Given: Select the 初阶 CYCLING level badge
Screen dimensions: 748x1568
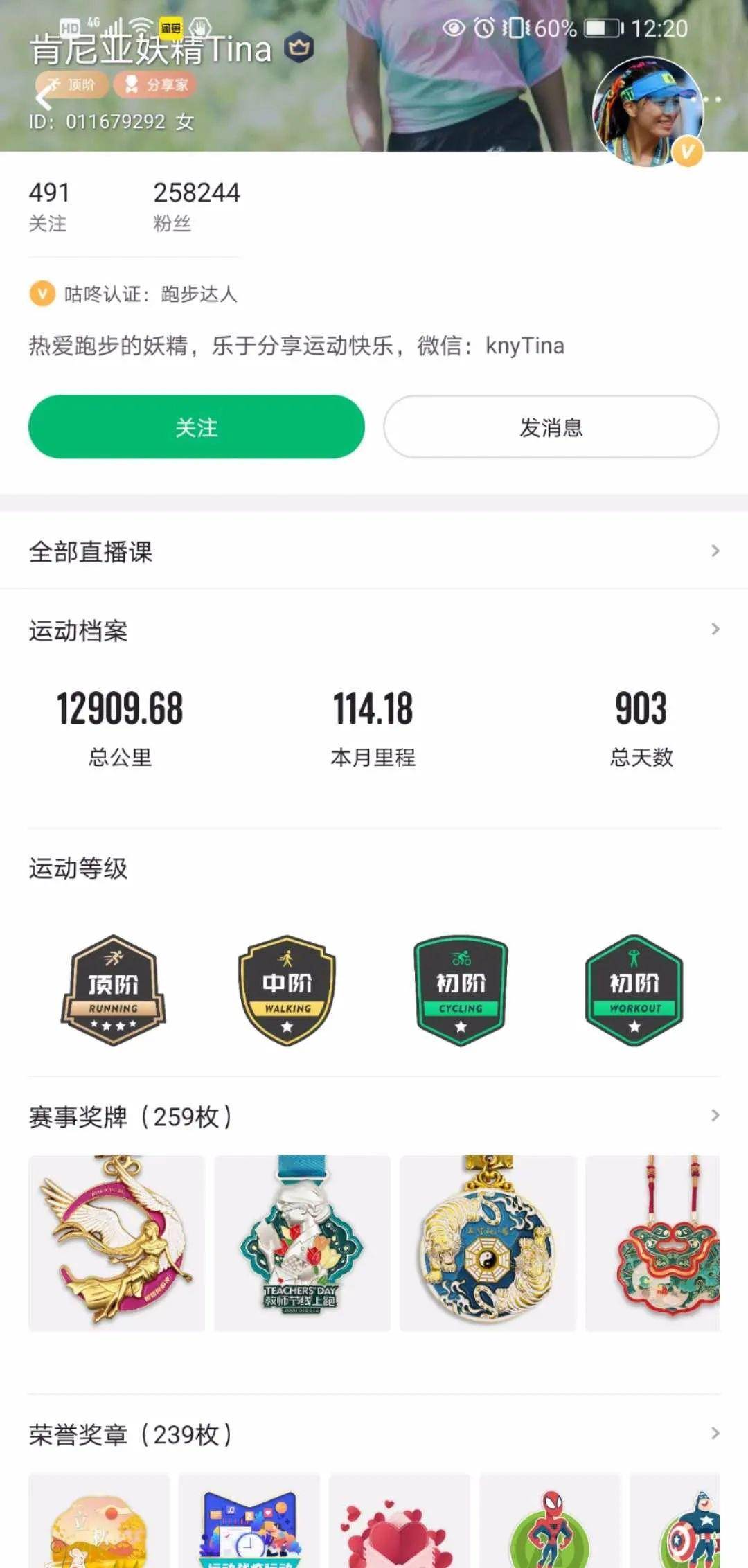Looking at the screenshot, I should click(461, 990).
